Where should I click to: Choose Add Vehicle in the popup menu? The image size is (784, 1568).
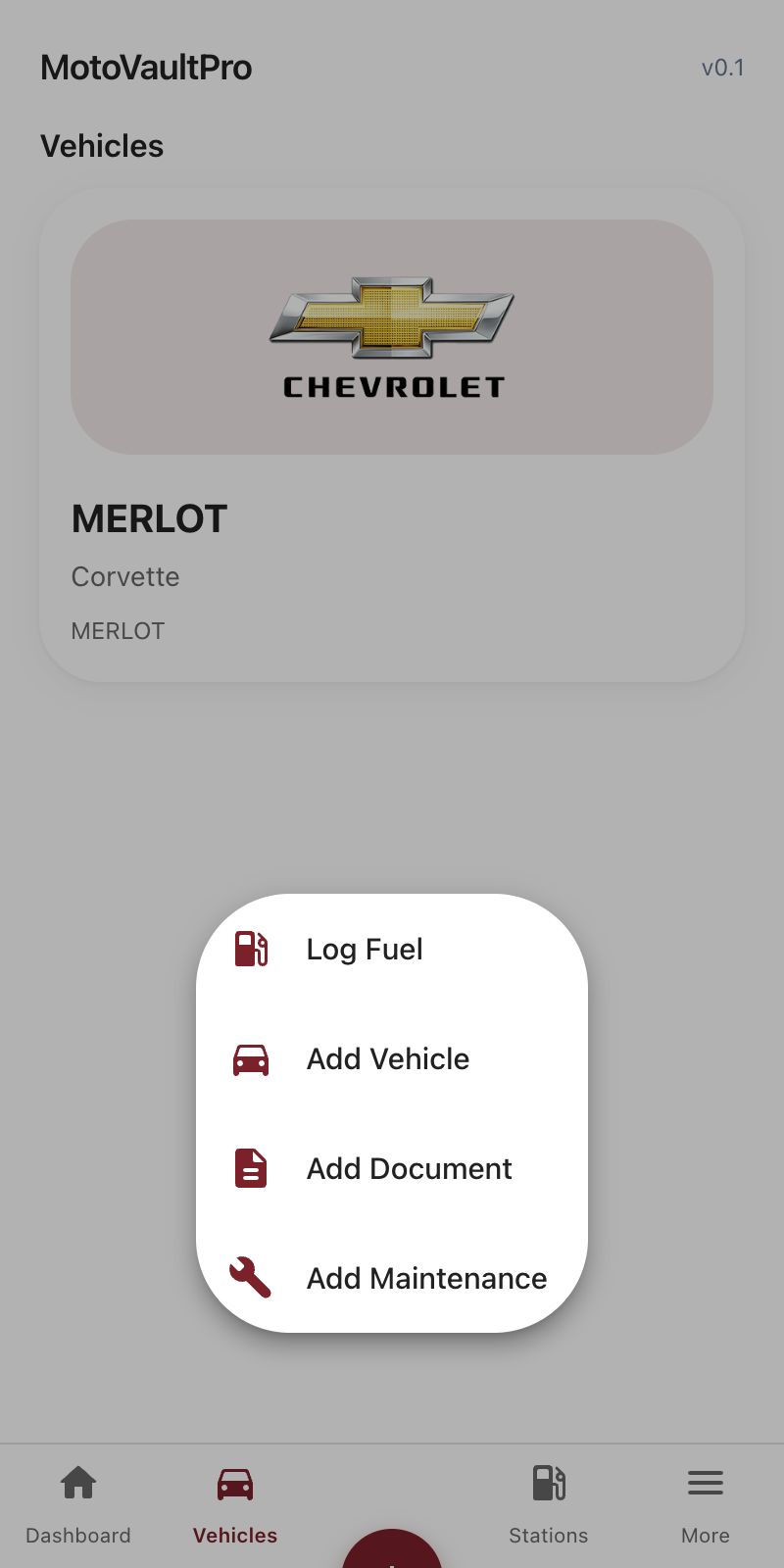pyautogui.click(x=387, y=1058)
